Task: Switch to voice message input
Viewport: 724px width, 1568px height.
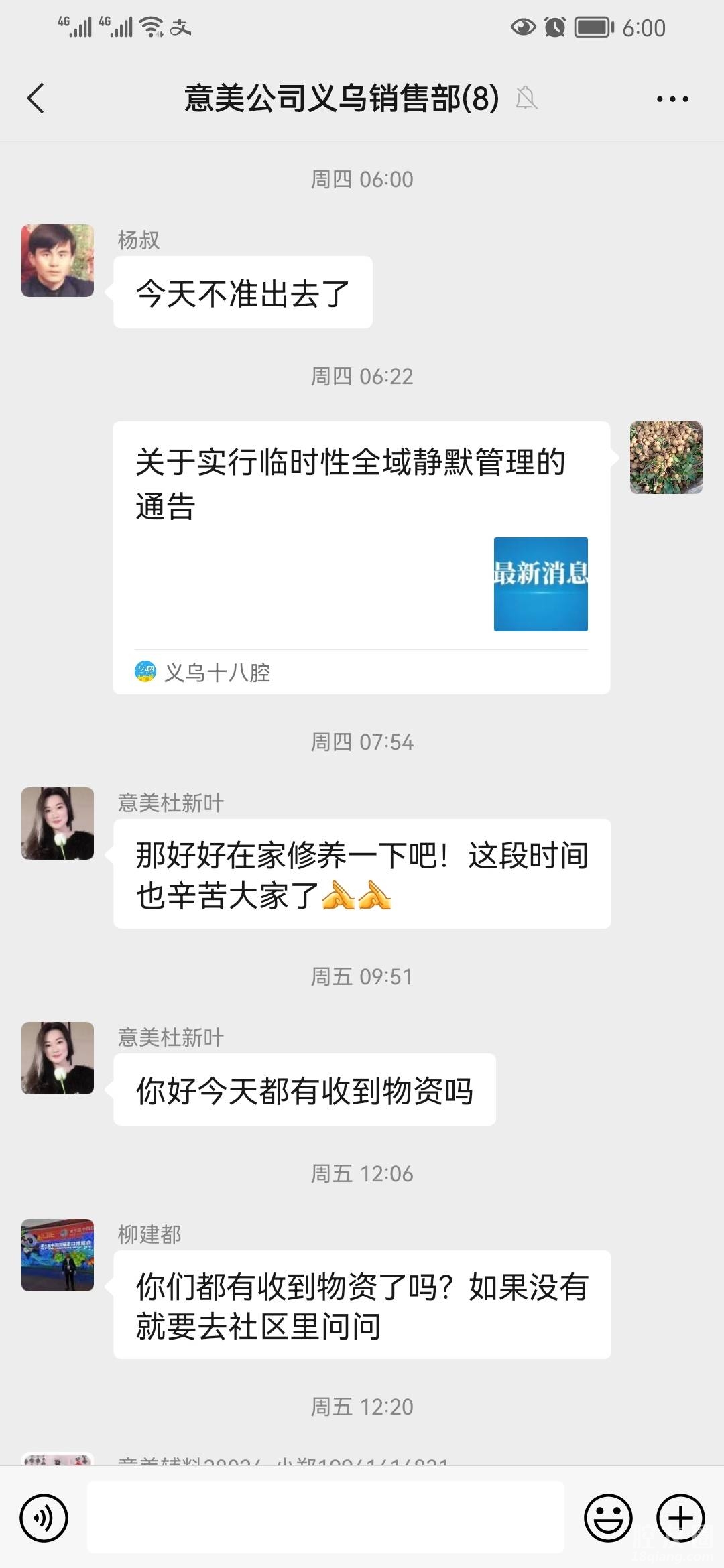Action: [x=44, y=1517]
